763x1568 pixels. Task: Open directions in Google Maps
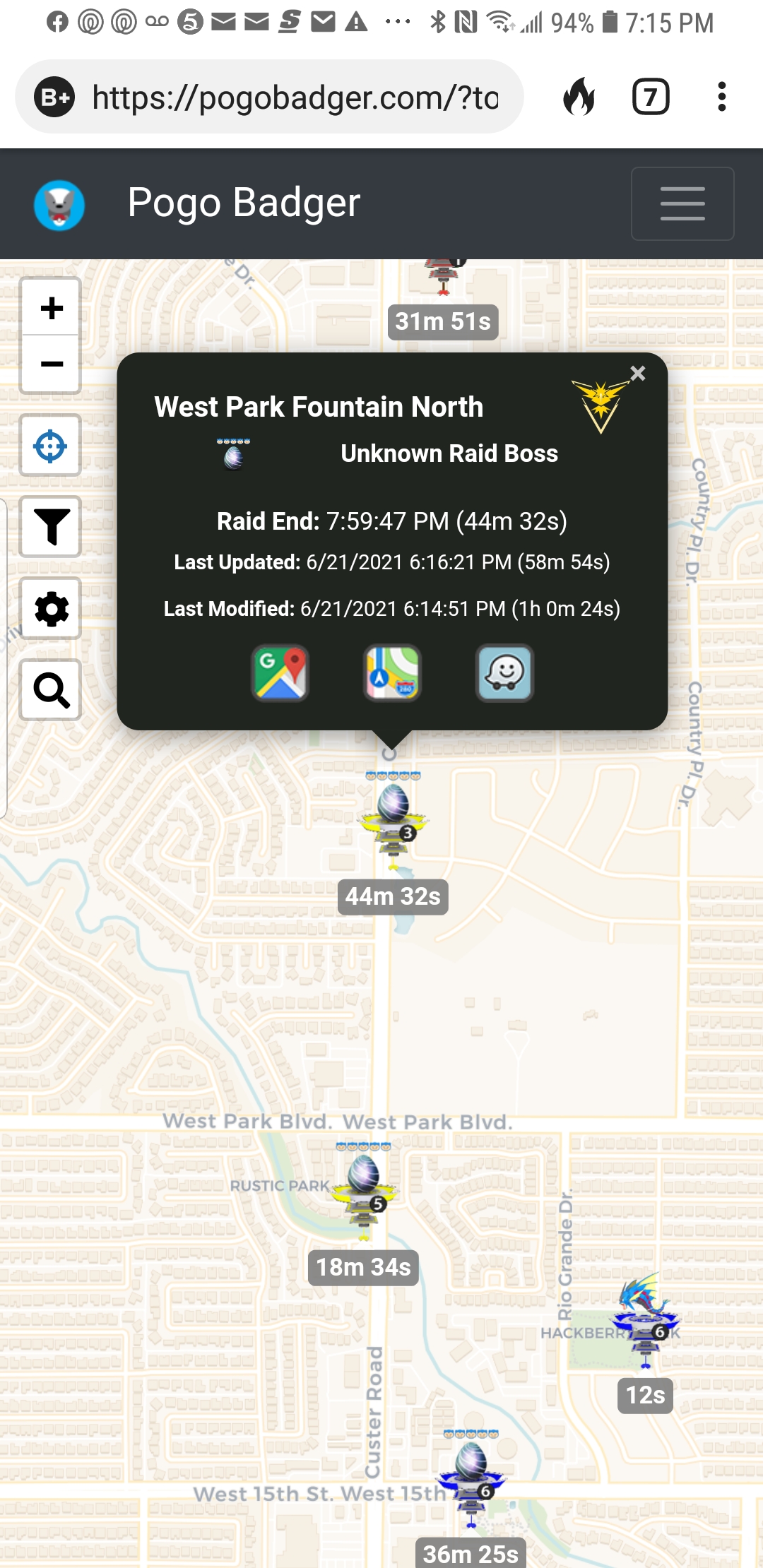pos(280,673)
